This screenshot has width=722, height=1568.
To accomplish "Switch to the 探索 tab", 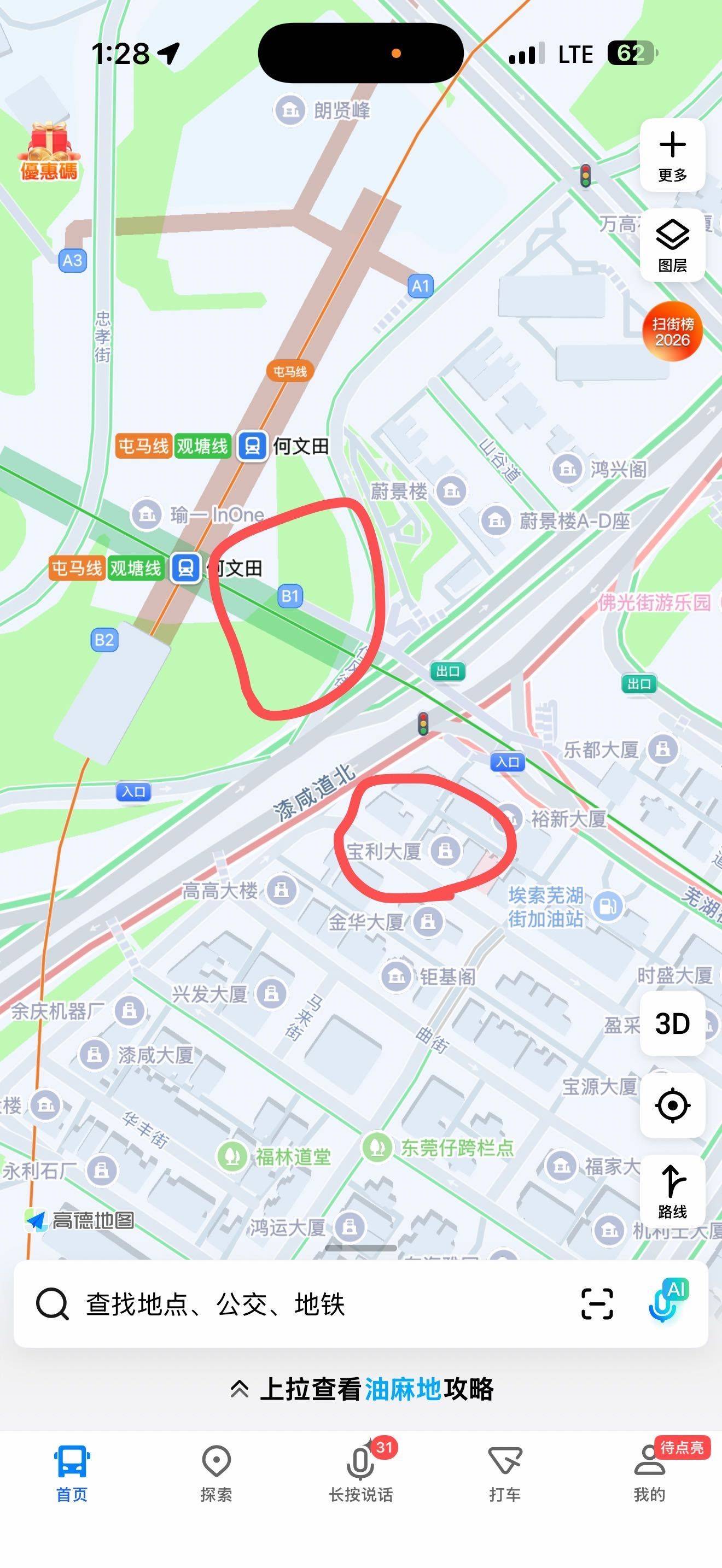I will [x=216, y=1471].
